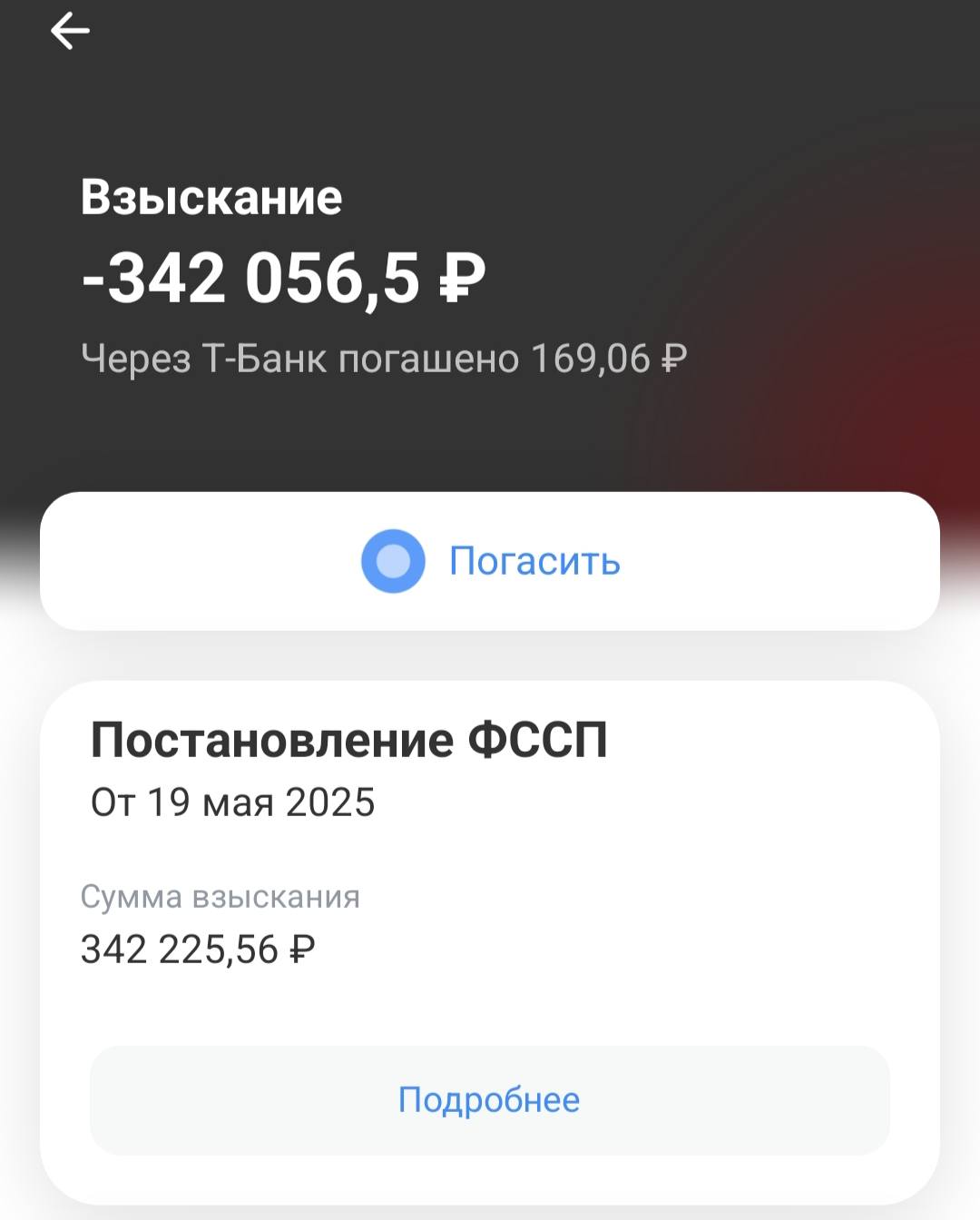Viewport: 980px width, 1220px height.
Task: Click the ruble sign after 169,06
Action: tap(673, 358)
